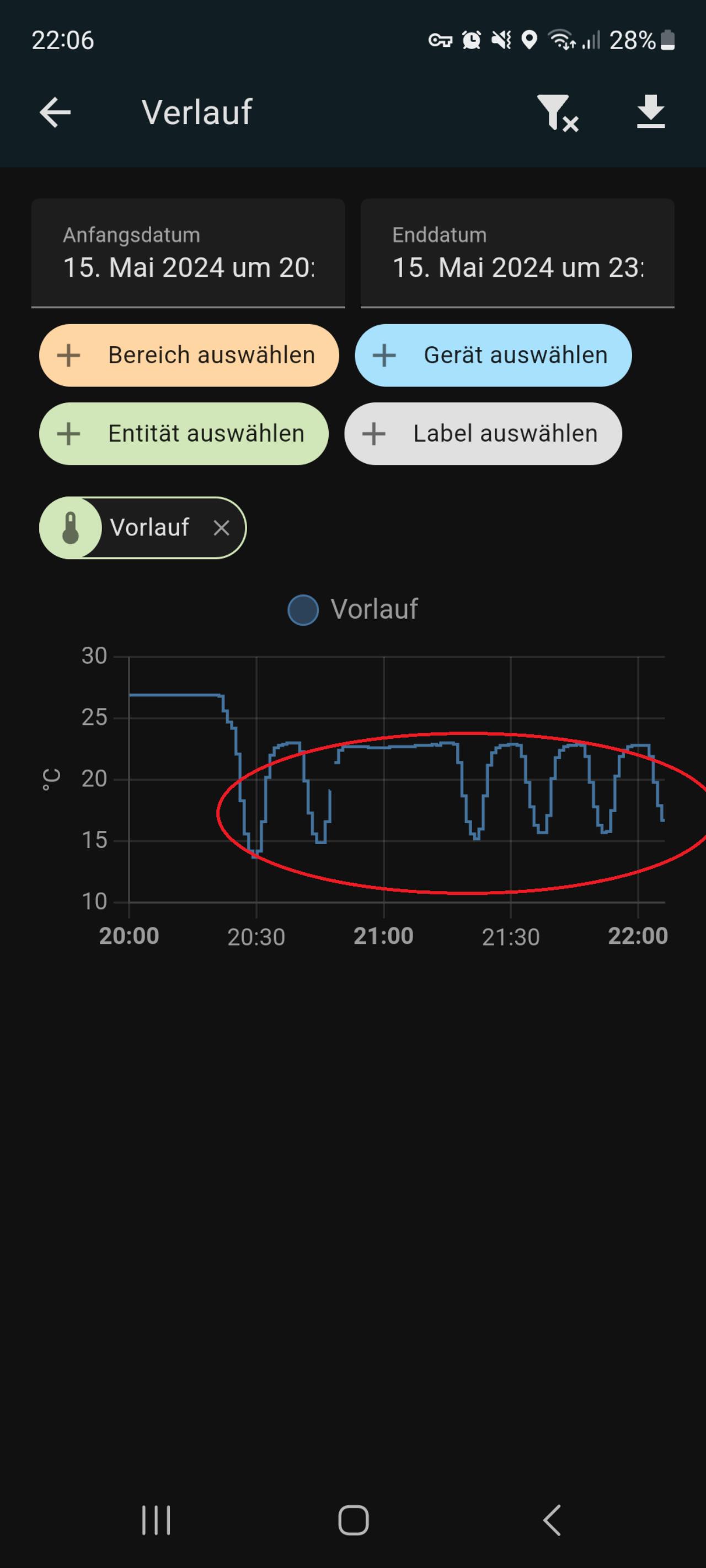The image size is (706, 1568).
Task: Toggle the Vorlauf legend entry
Action: click(352, 609)
